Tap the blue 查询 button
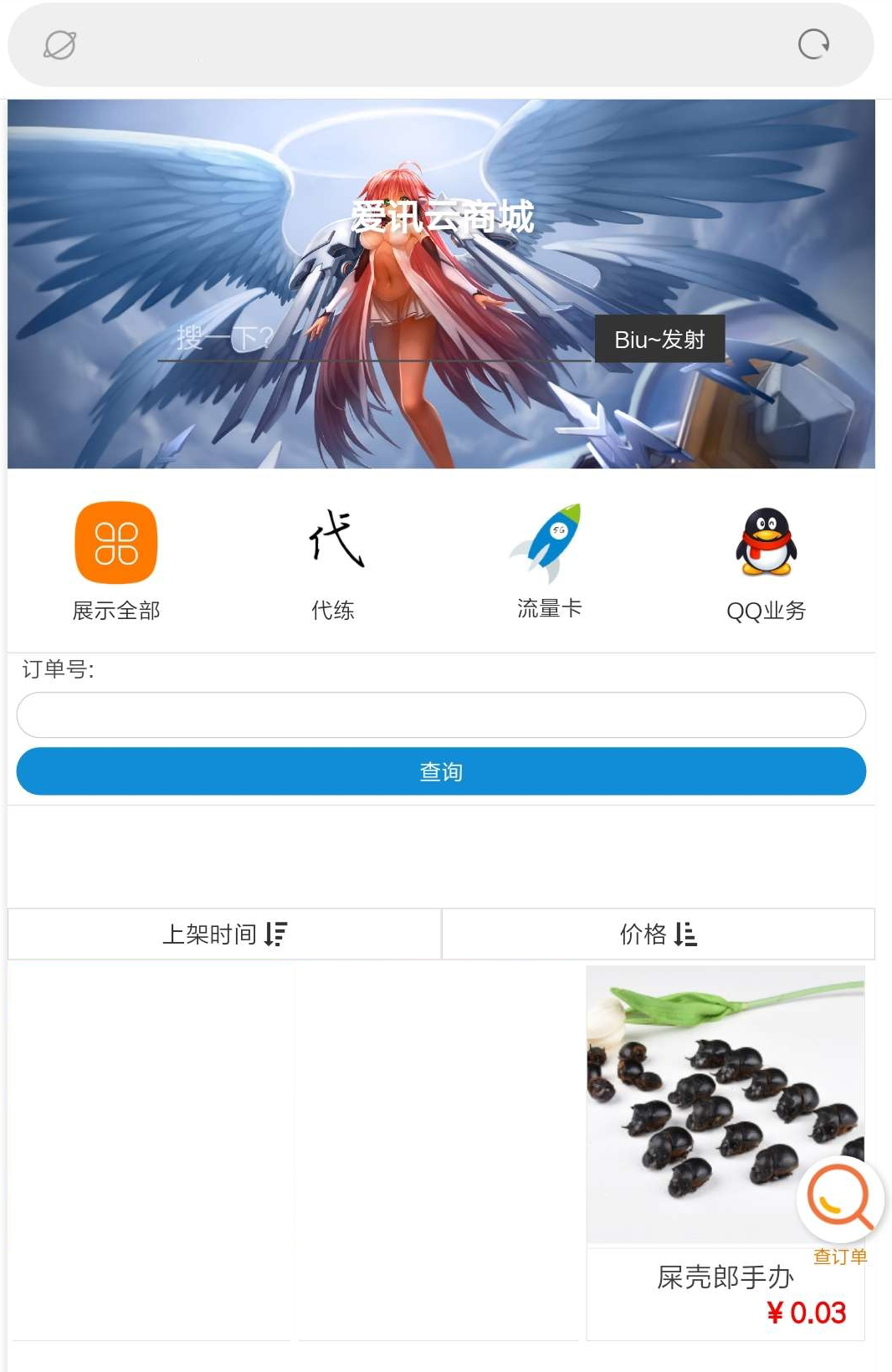Screen dimensions: 892x1372 (x=441, y=771)
